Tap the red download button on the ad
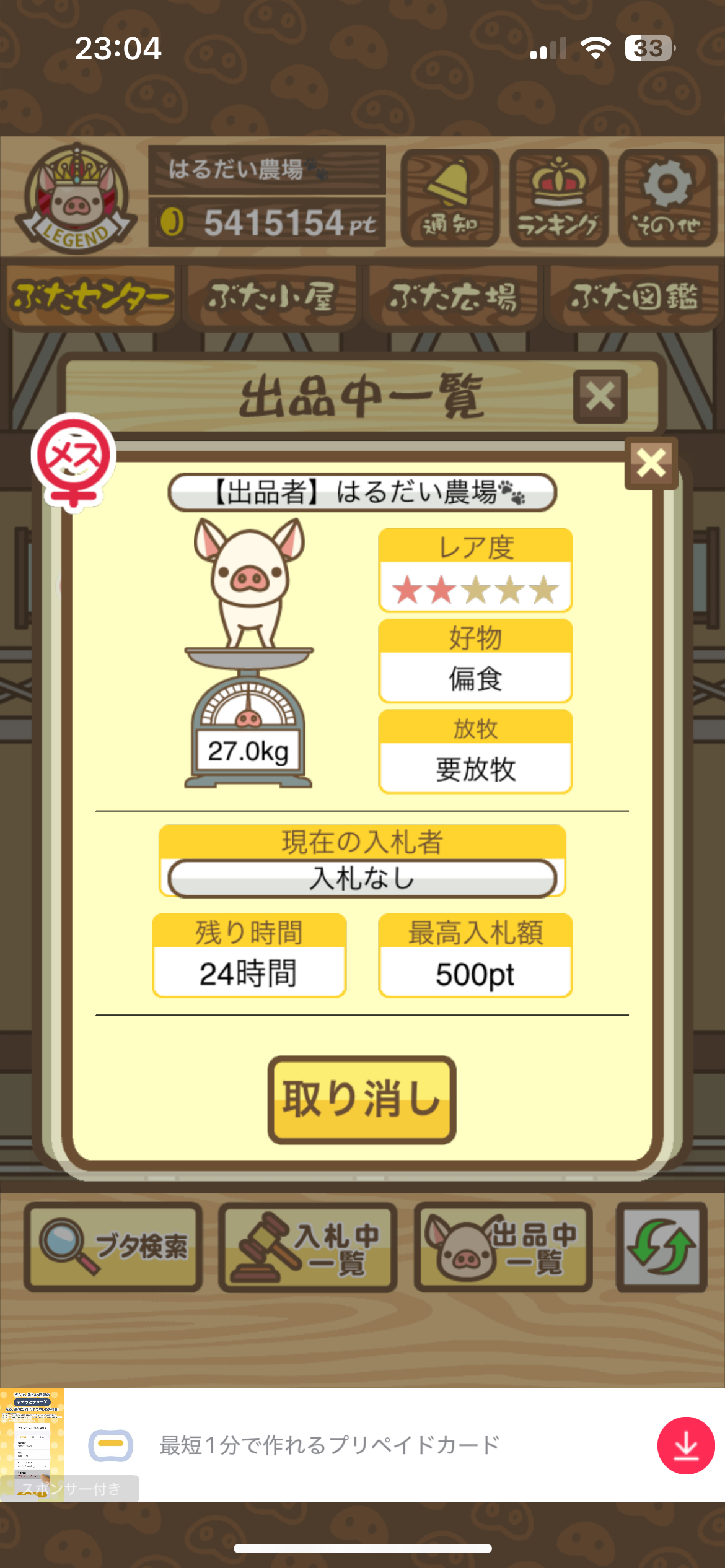 [686, 1445]
